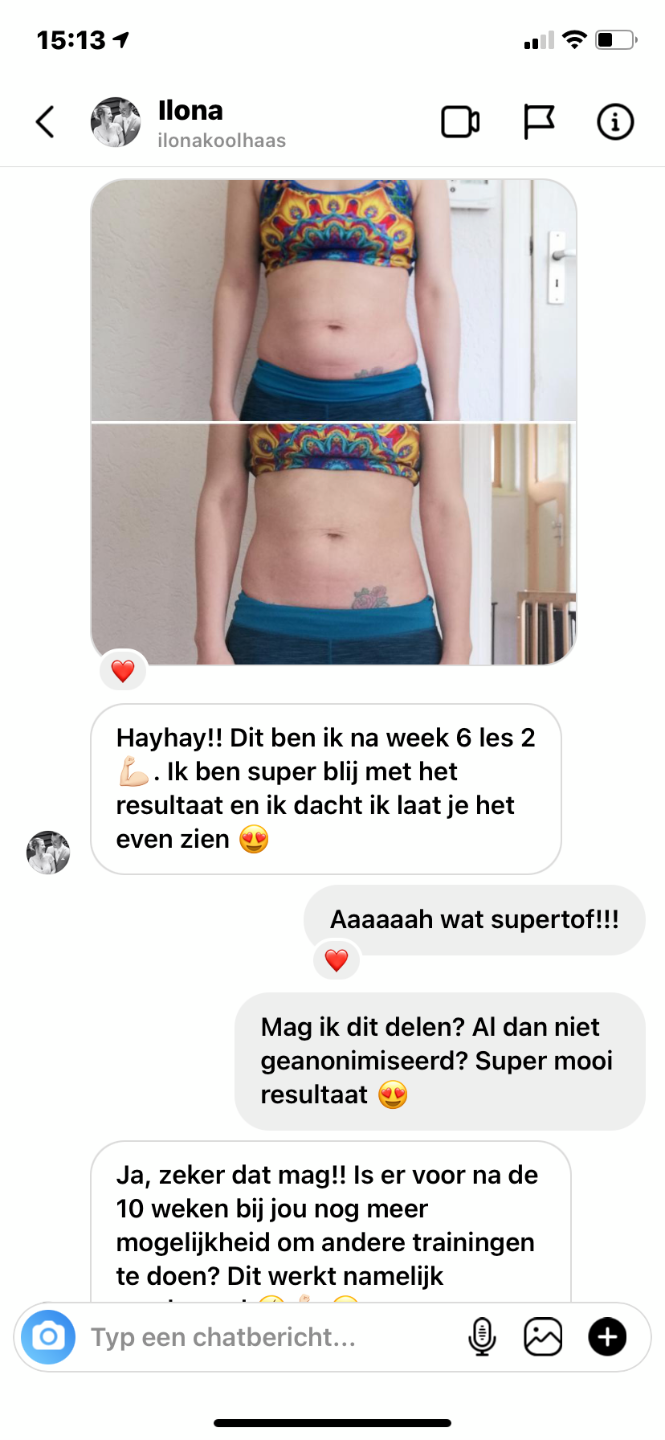Open Ilona's profile from the header
Viewport: 665px width, 1440px height.
[190, 122]
